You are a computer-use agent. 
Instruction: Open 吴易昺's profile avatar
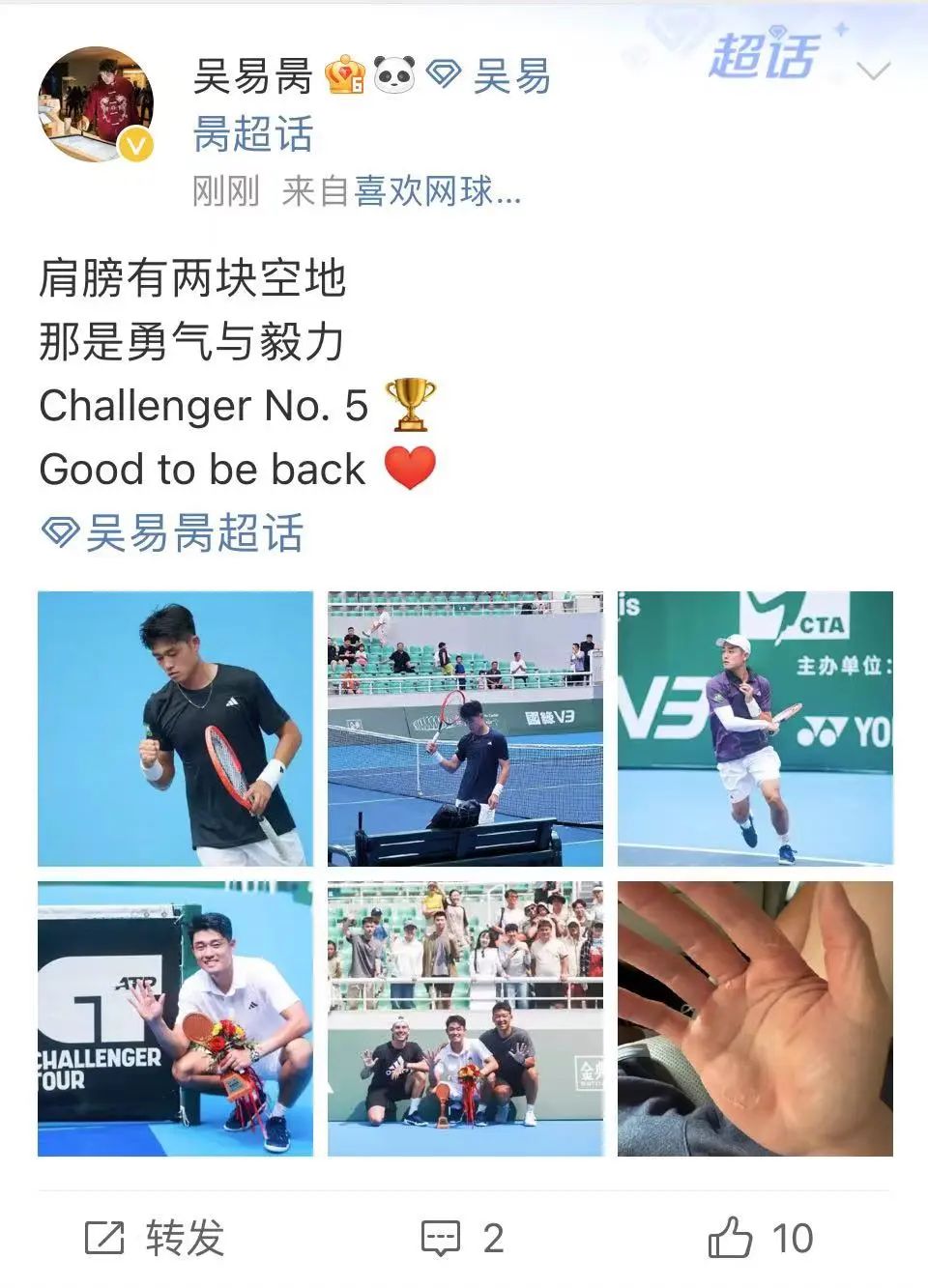(x=96, y=104)
